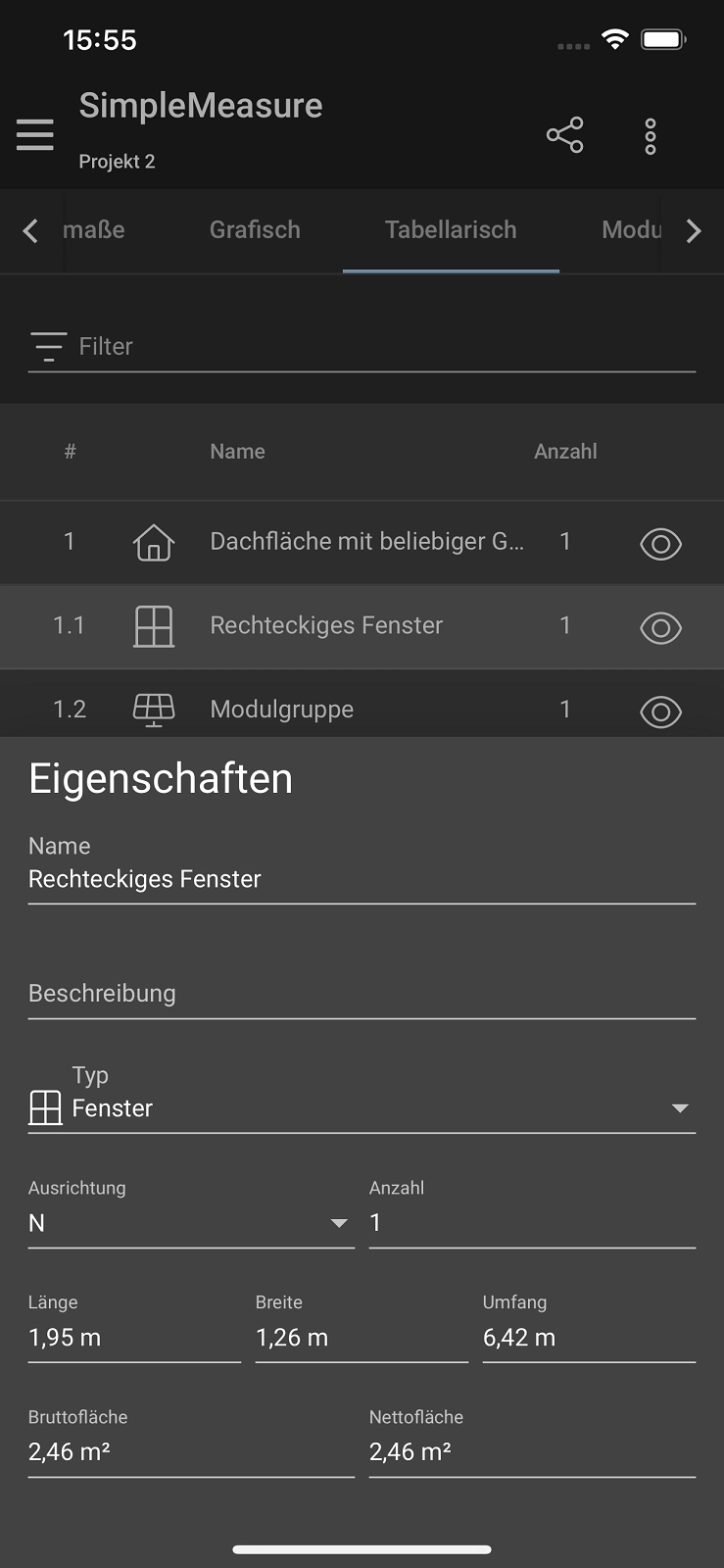The width and height of the screenshot is (724, 1568).
Task: Toggle visibility of Rechteckiges Fenster row
Action: pos(660,627)
